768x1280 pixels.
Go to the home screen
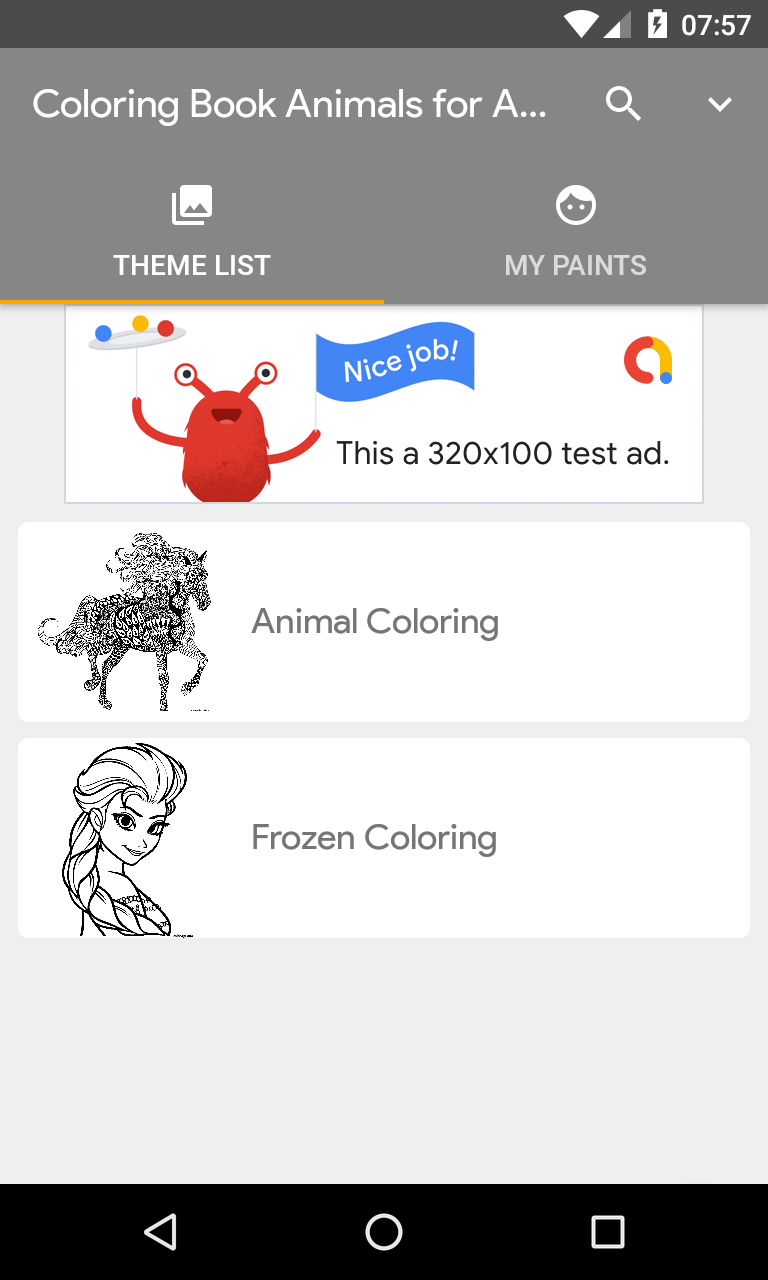coord(384,1232)
